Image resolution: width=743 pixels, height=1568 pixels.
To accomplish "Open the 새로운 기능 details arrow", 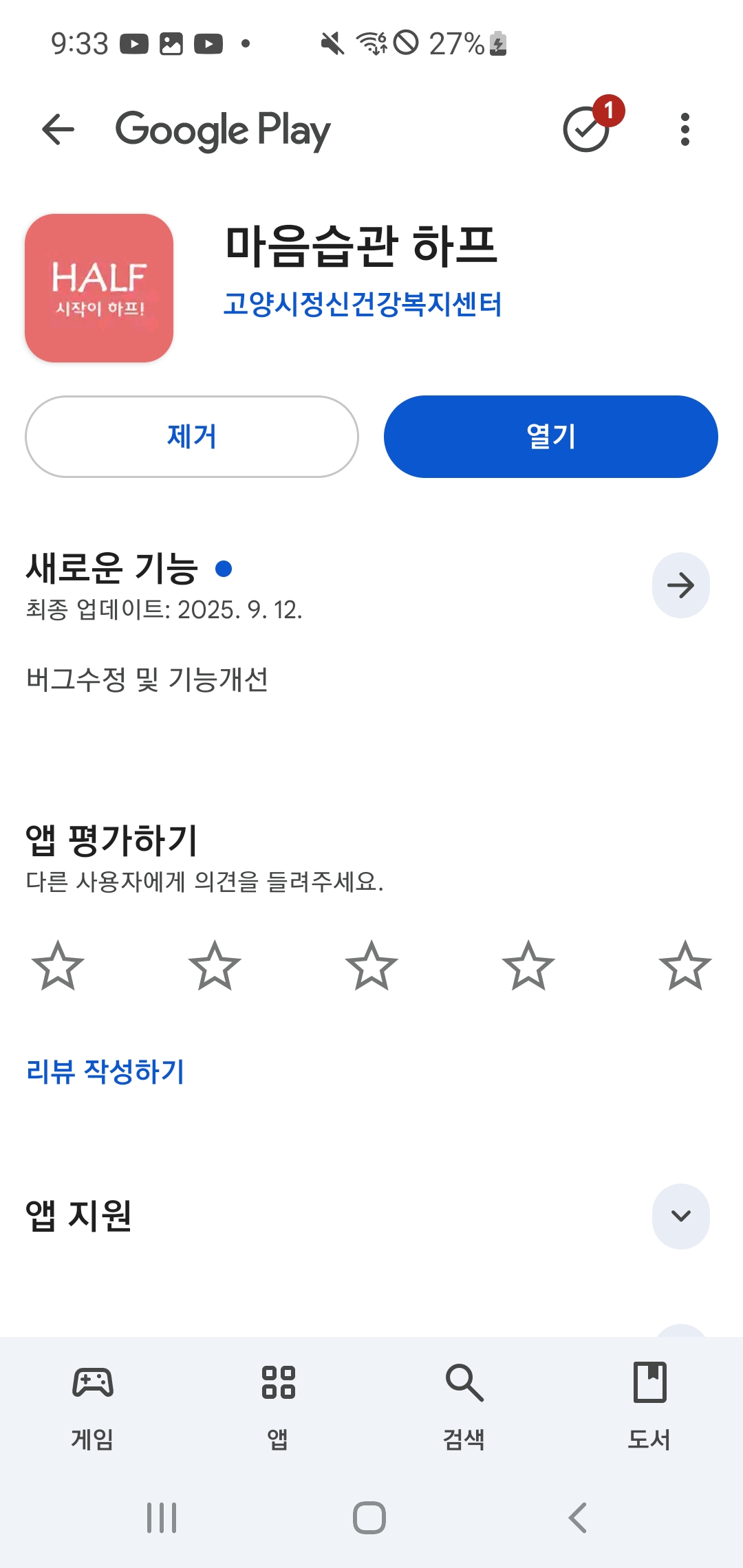I will click(x=680, y=585).
